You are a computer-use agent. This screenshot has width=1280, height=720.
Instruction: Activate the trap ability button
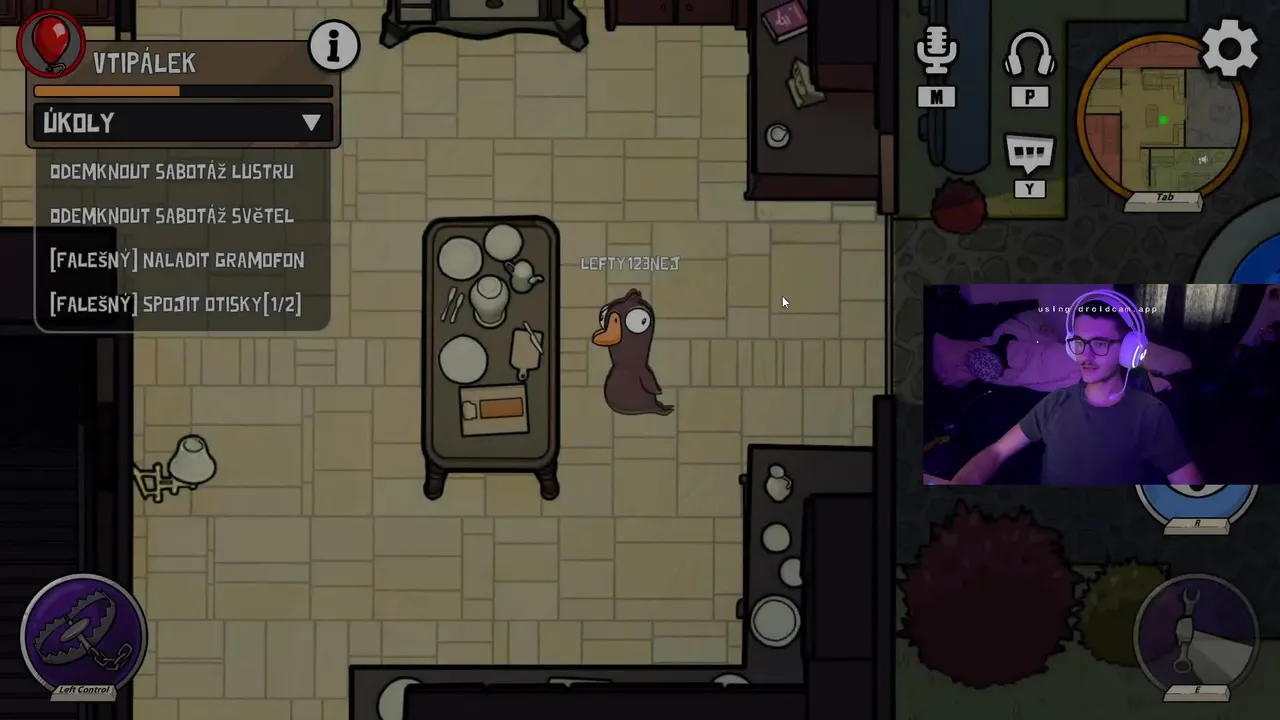tap(83, 633)
